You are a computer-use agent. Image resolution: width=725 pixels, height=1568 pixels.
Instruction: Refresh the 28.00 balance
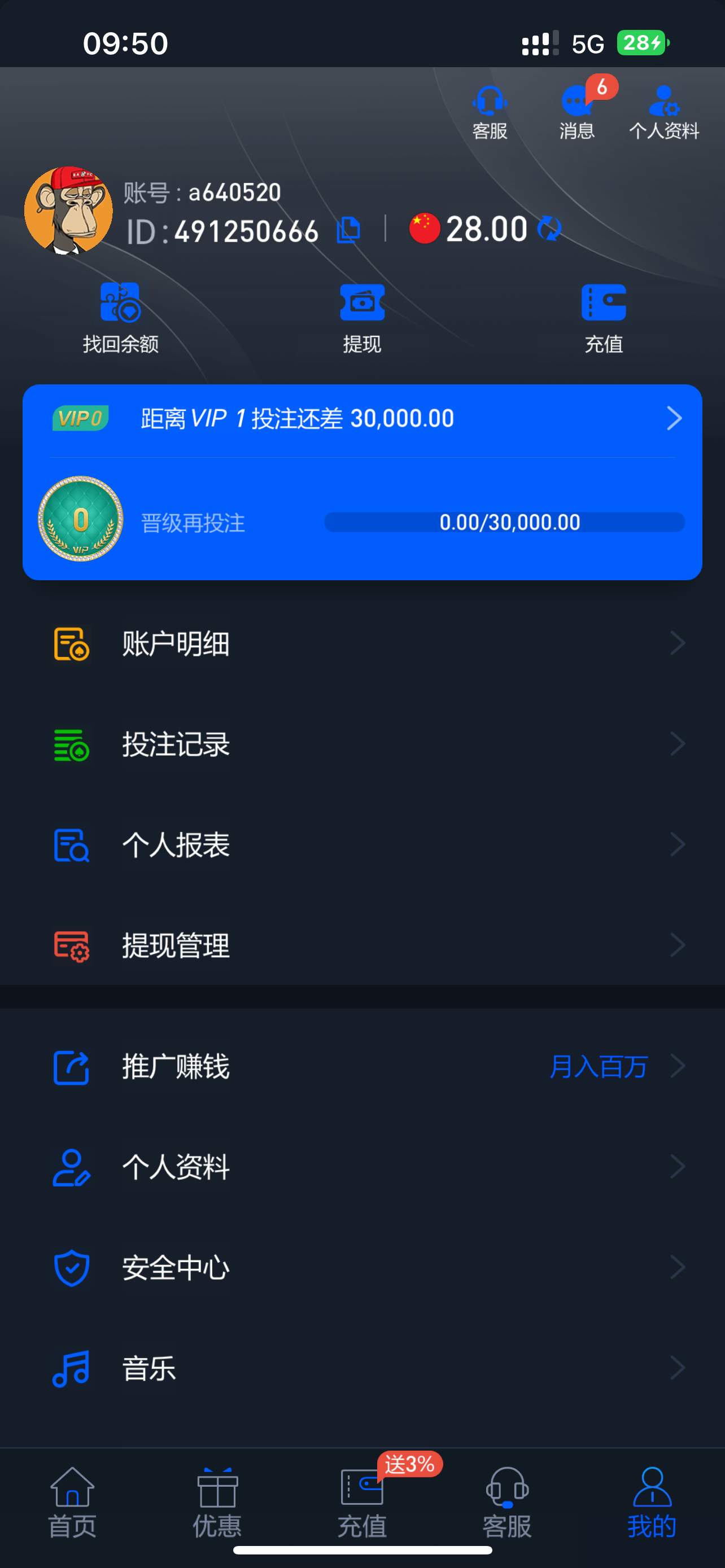coord(549,229)
